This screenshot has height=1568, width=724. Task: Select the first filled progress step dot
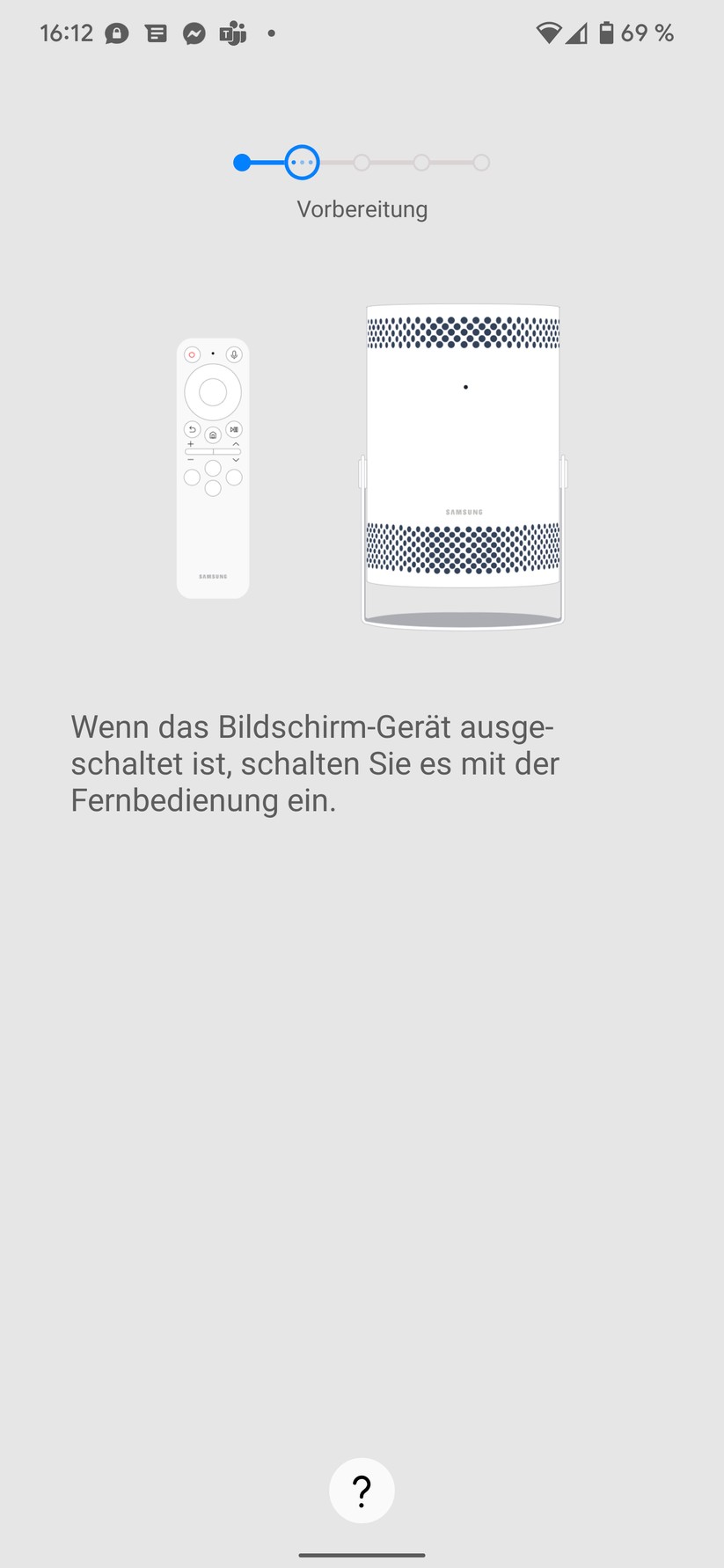point(241,163)
